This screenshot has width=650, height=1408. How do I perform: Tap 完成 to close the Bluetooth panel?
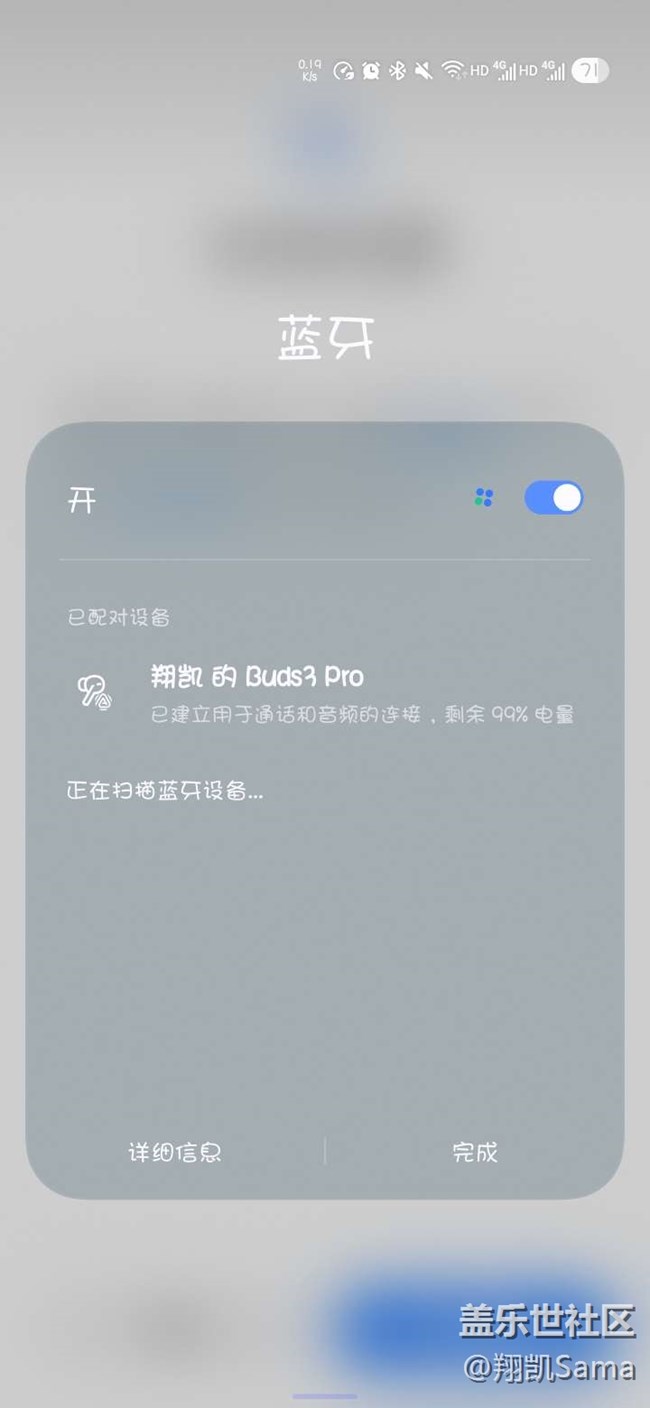pyautogui.click(x=475, y=1152)
